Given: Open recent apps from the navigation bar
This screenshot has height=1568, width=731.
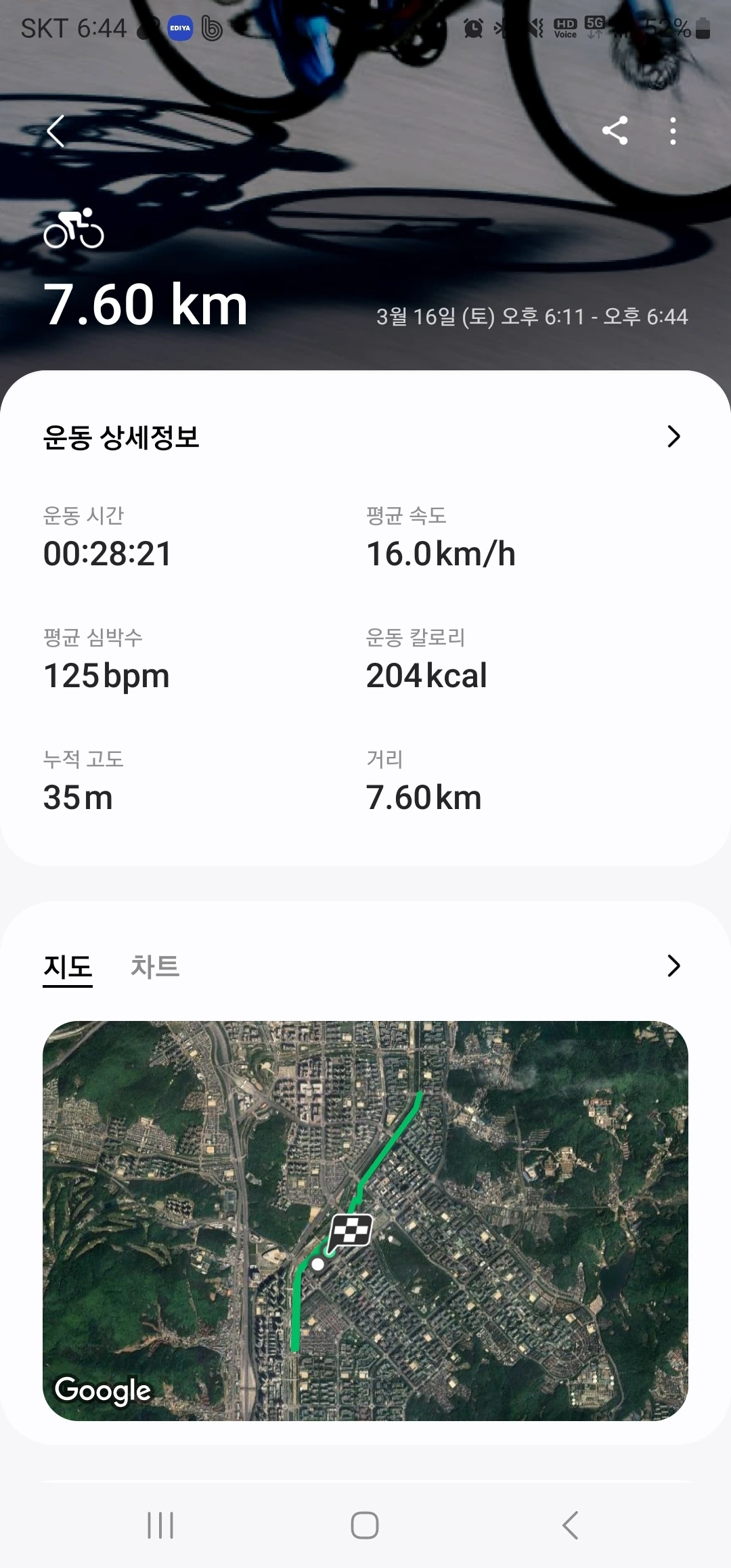Looking at the screenshot, I should pos(160,1525).
